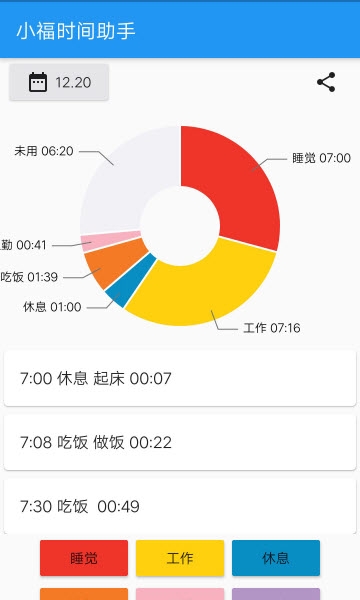
Task: Open the 7:30 吃饭 00:49 entry
Action: tap(180, 506)
